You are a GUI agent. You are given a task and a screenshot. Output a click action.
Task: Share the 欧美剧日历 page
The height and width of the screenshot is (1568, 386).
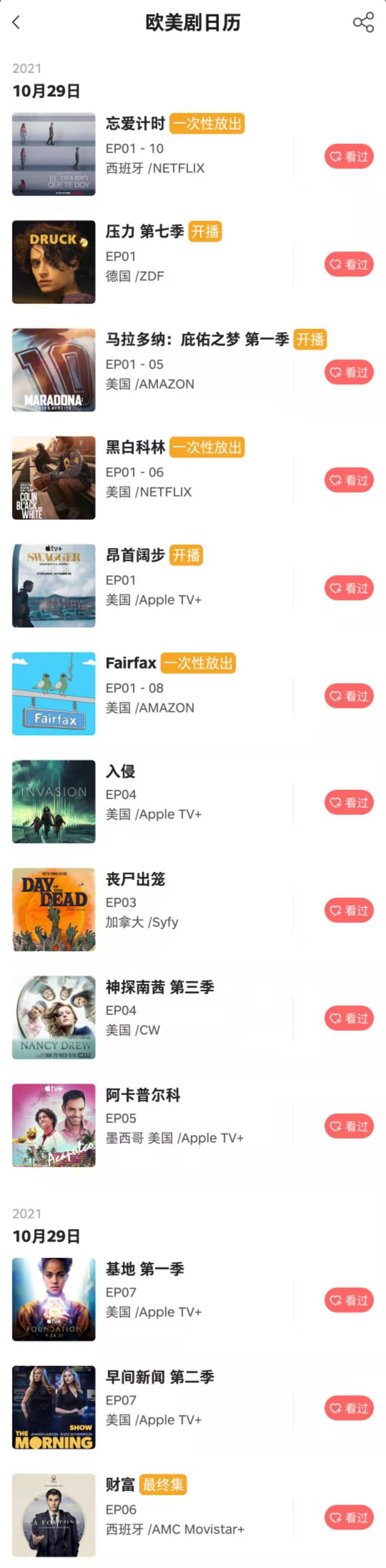pos(363,23)
